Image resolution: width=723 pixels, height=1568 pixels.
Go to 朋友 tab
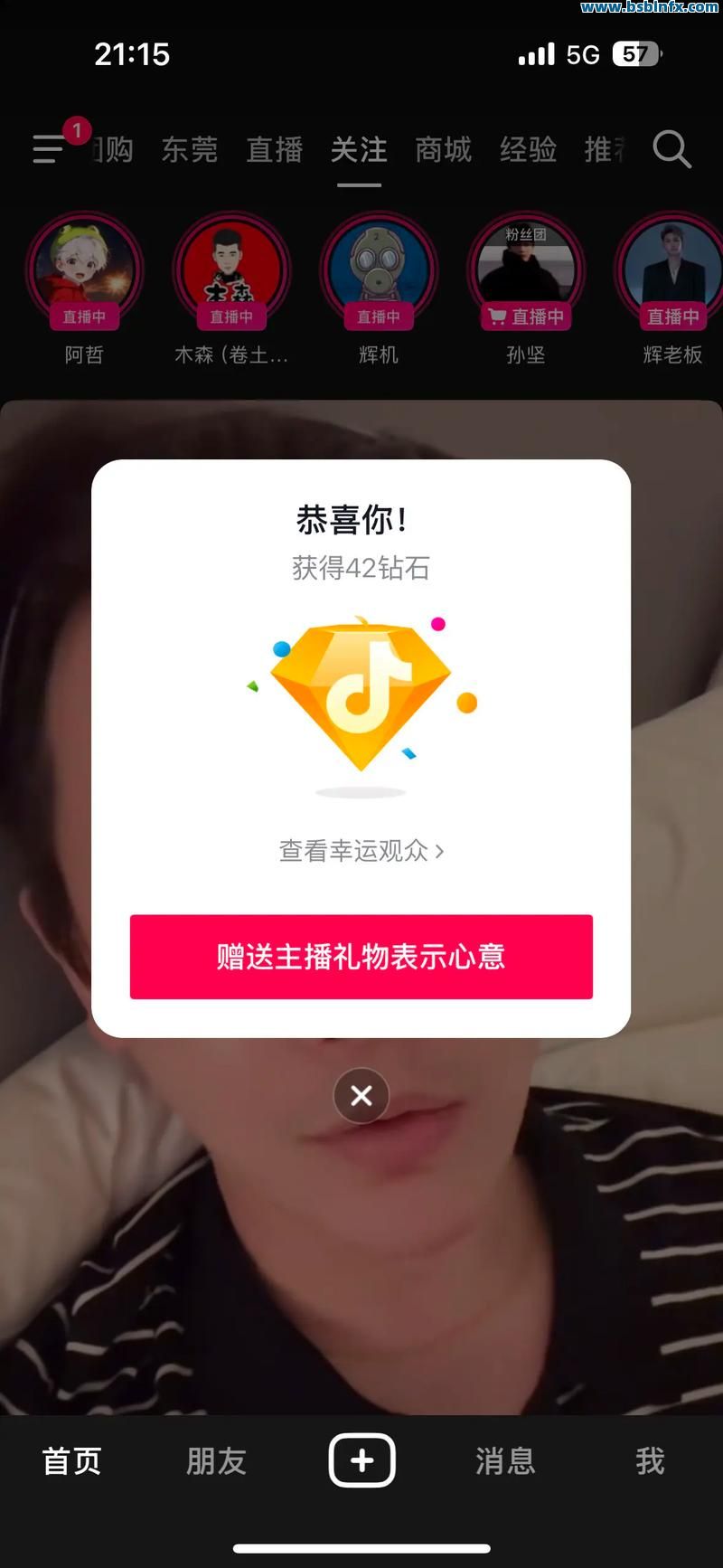pyautogui.click(x=216, y=1460)
